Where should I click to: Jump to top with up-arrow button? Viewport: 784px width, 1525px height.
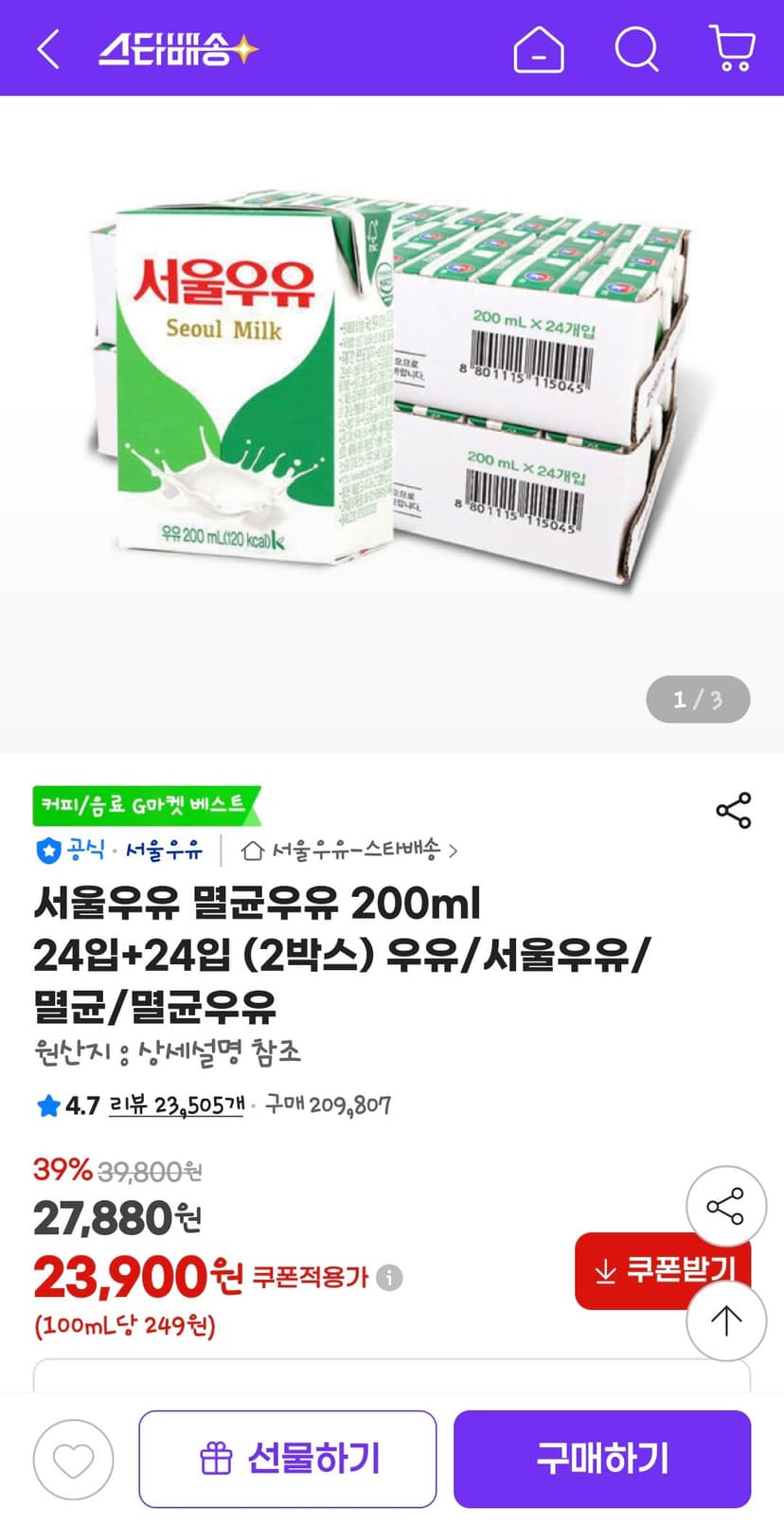[726, 1320]
